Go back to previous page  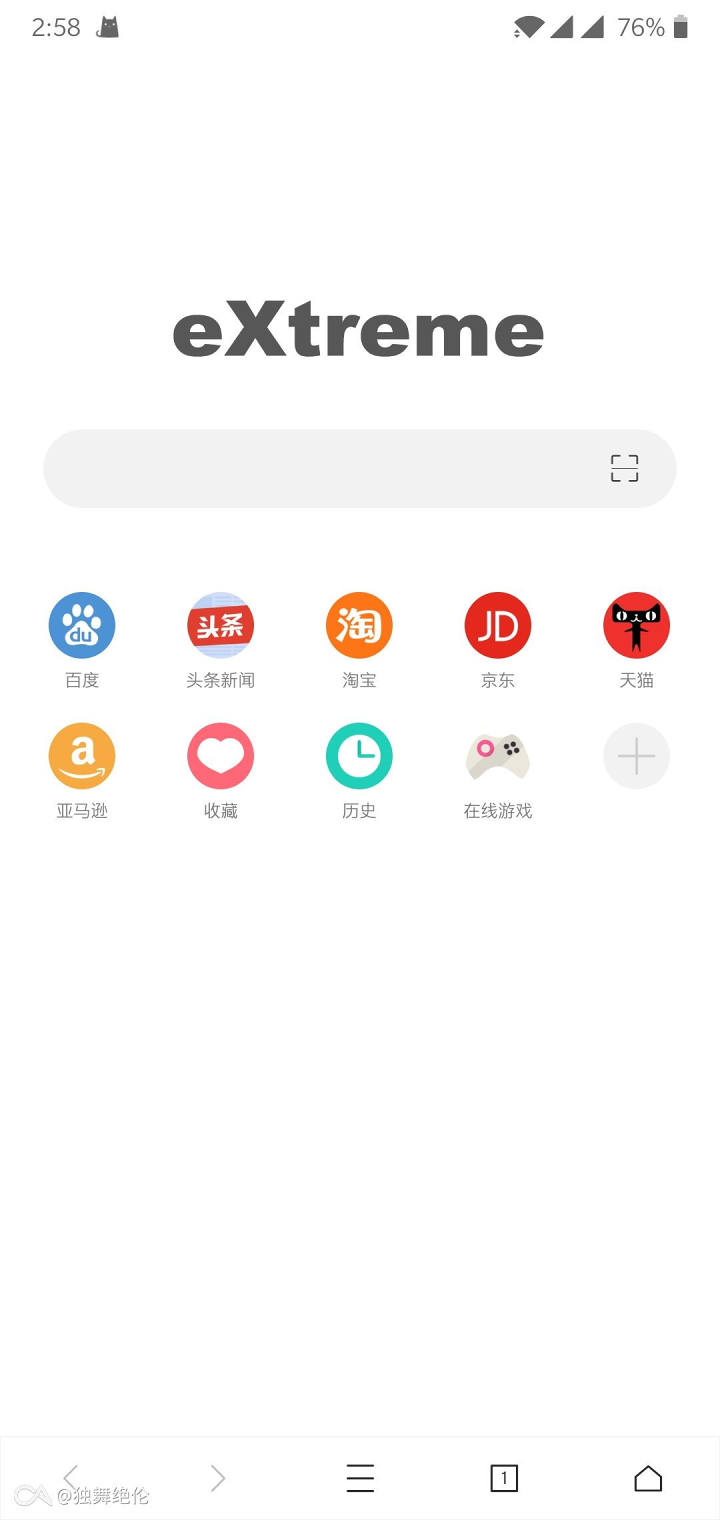click(x=71, y=1478)
